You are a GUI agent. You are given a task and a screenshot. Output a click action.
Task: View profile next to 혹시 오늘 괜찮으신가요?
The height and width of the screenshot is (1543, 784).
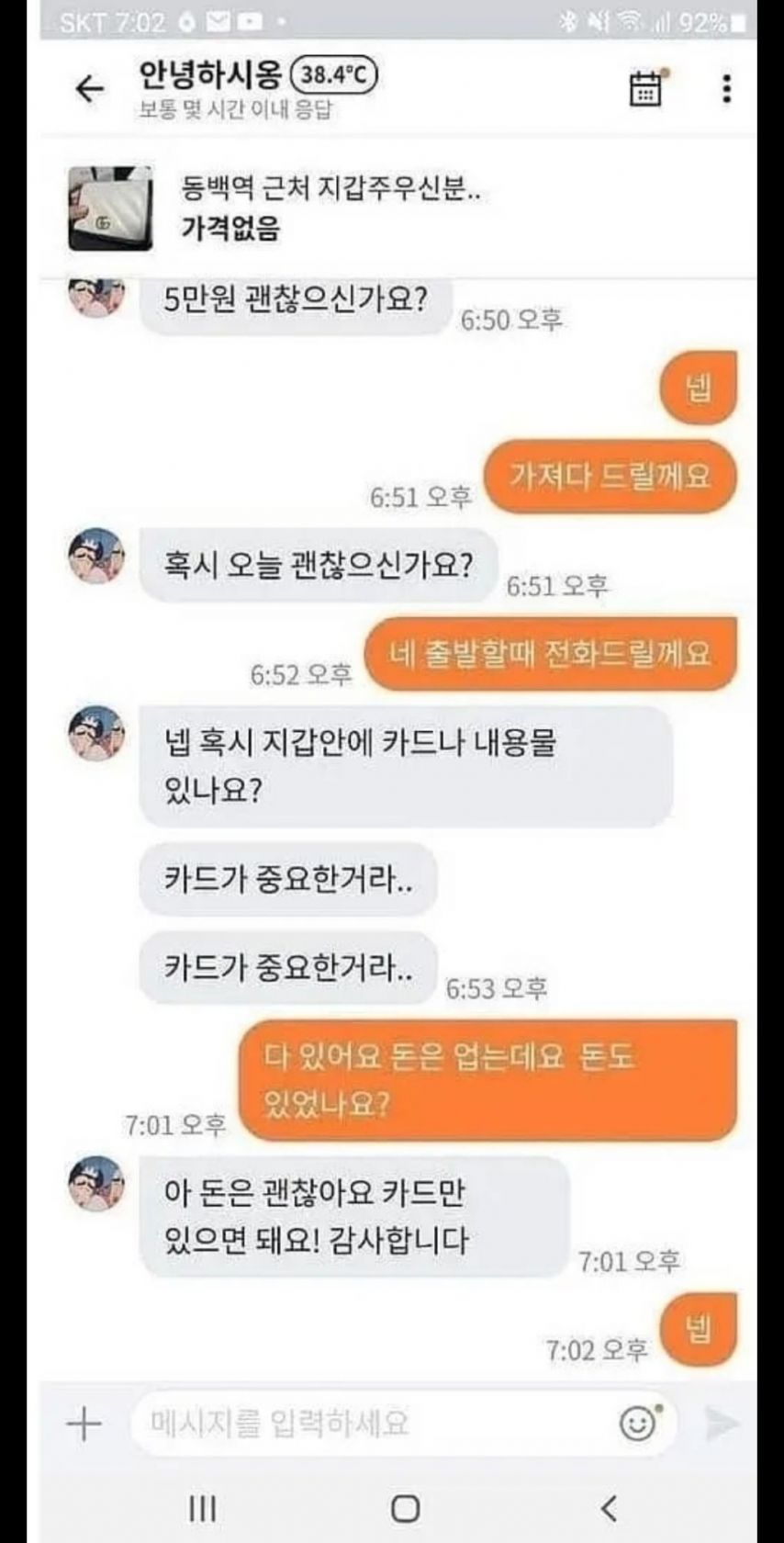(96, 556)
